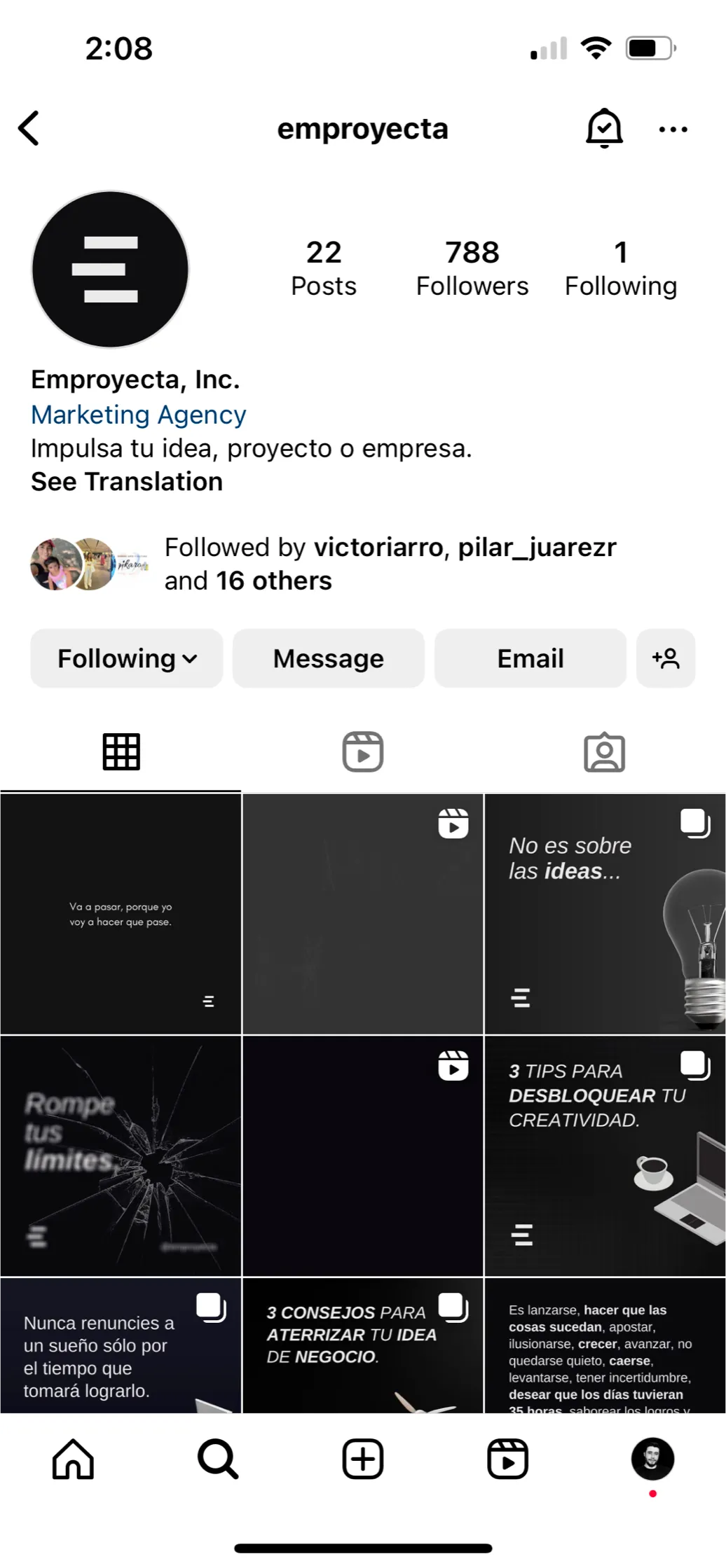Viewport: 726px width, 1568px height.
Task: View the 788 Followers list
Action: coord(472,269)
